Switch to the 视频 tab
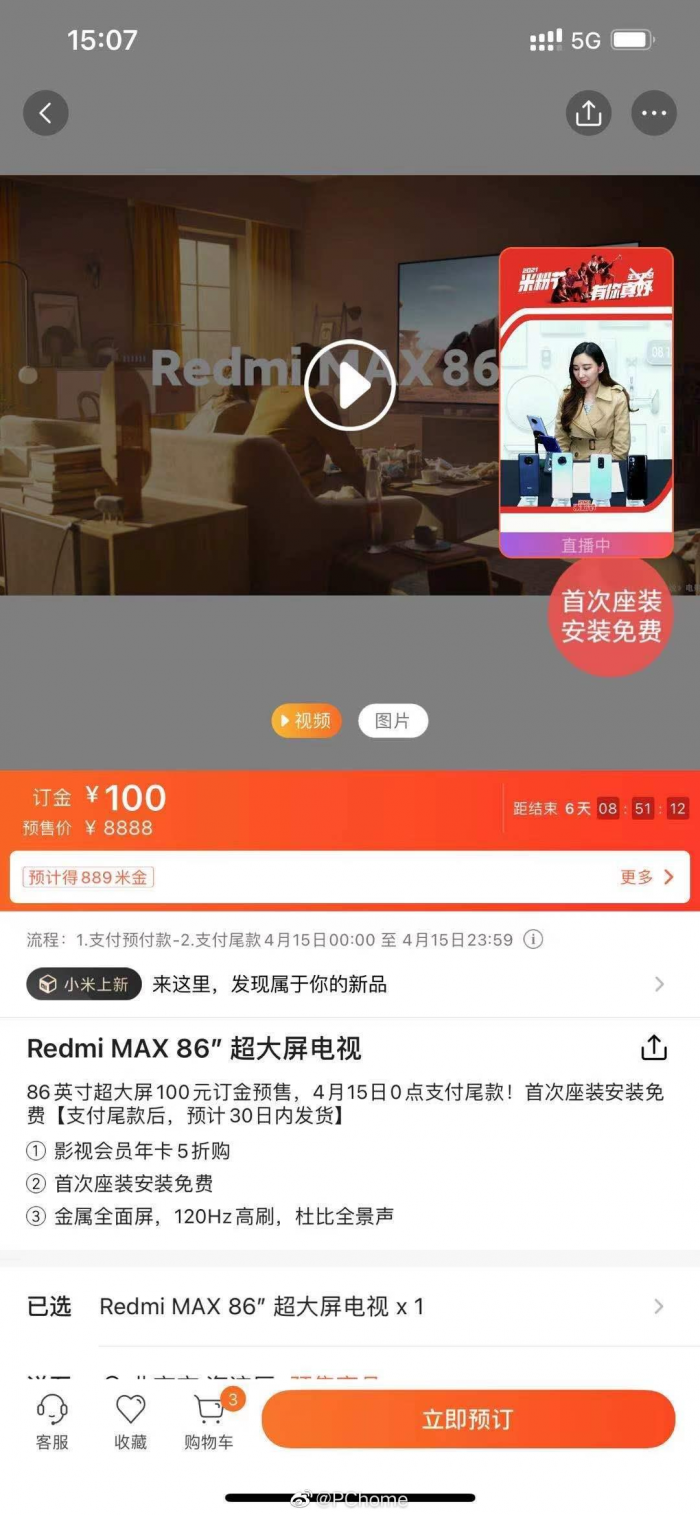This screenshot has width=700, height=1515. 306,721
